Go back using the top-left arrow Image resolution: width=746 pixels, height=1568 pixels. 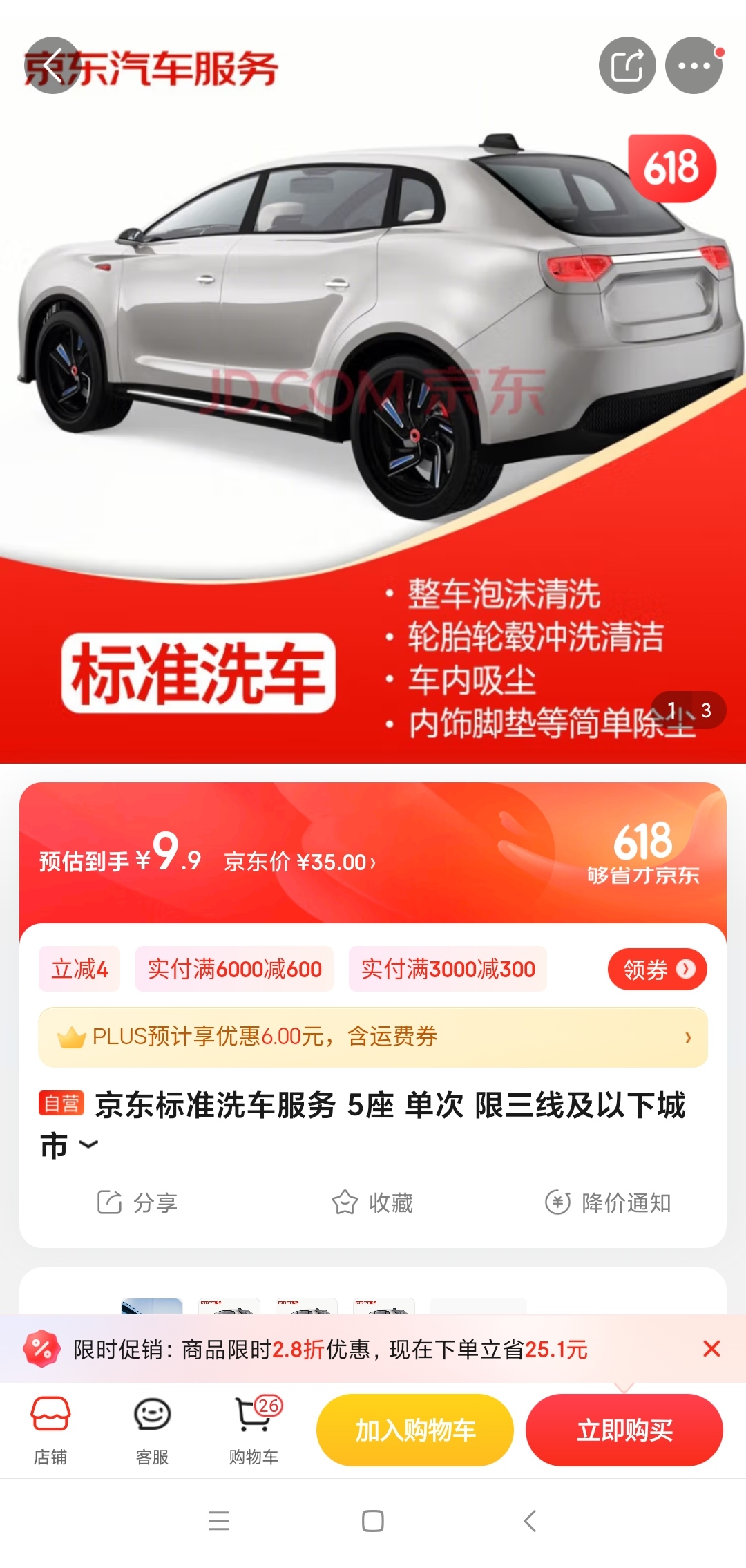pos(52,66)
